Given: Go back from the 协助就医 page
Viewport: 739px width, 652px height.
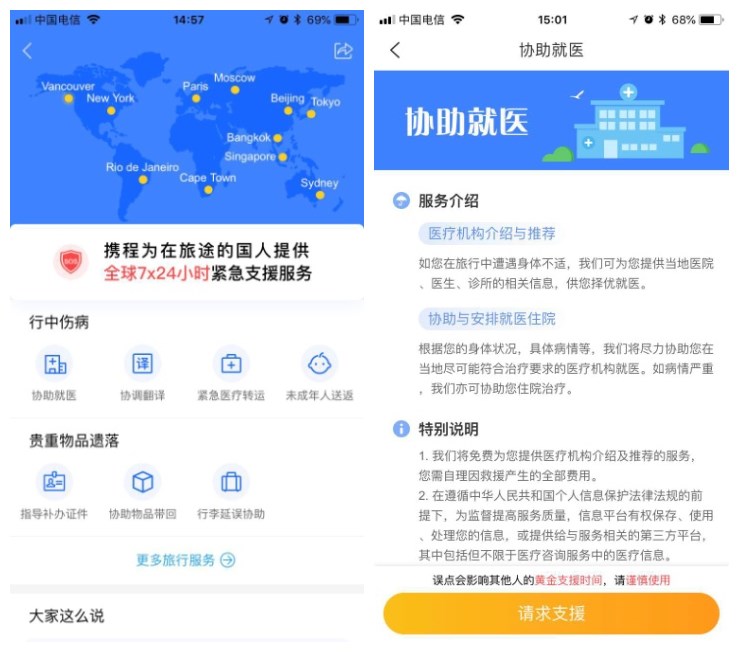Looking at the screenshot, I should (395, 50).
